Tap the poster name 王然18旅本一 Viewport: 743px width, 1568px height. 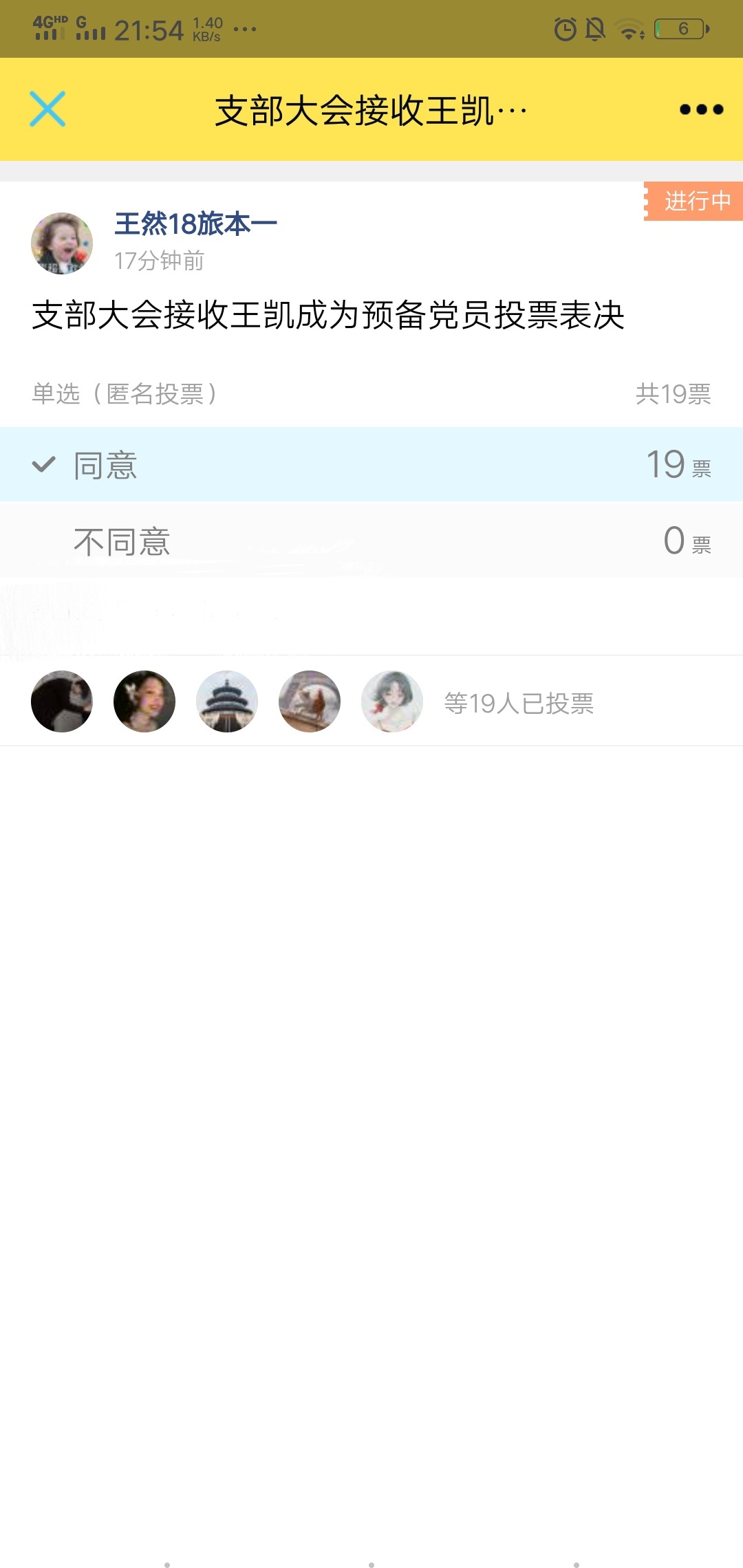pos(196,224)
